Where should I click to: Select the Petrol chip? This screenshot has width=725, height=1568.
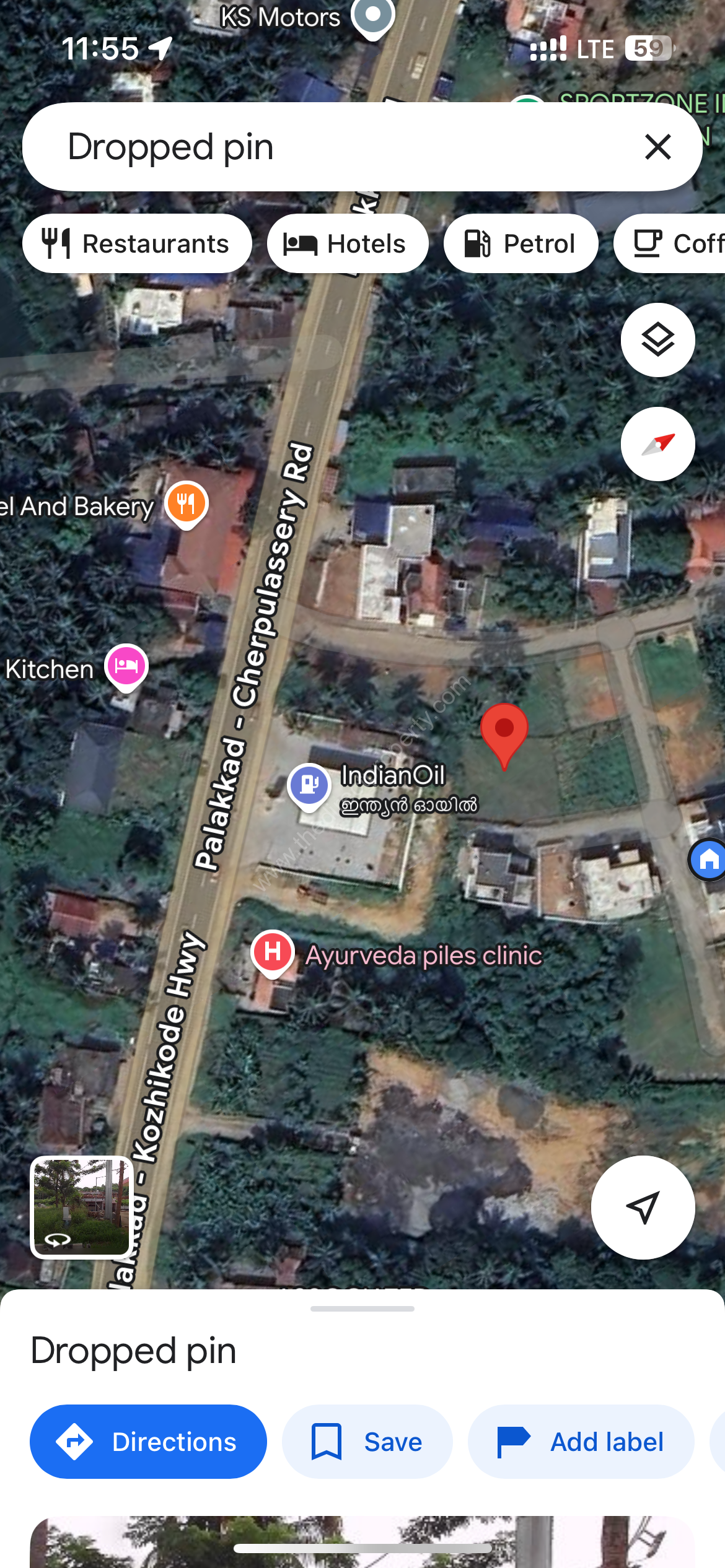tap(521, 244)
